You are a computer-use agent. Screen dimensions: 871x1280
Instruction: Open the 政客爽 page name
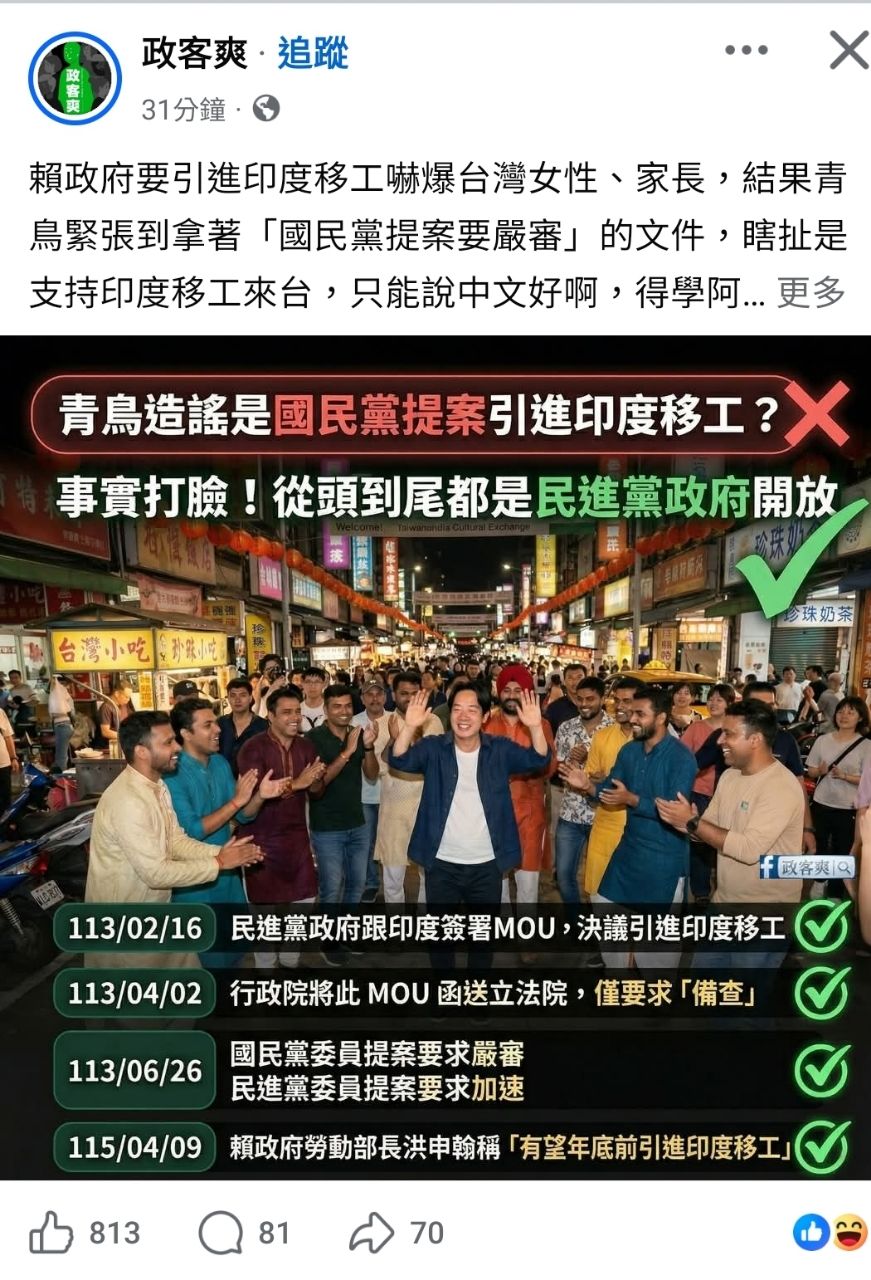[194, 54]
